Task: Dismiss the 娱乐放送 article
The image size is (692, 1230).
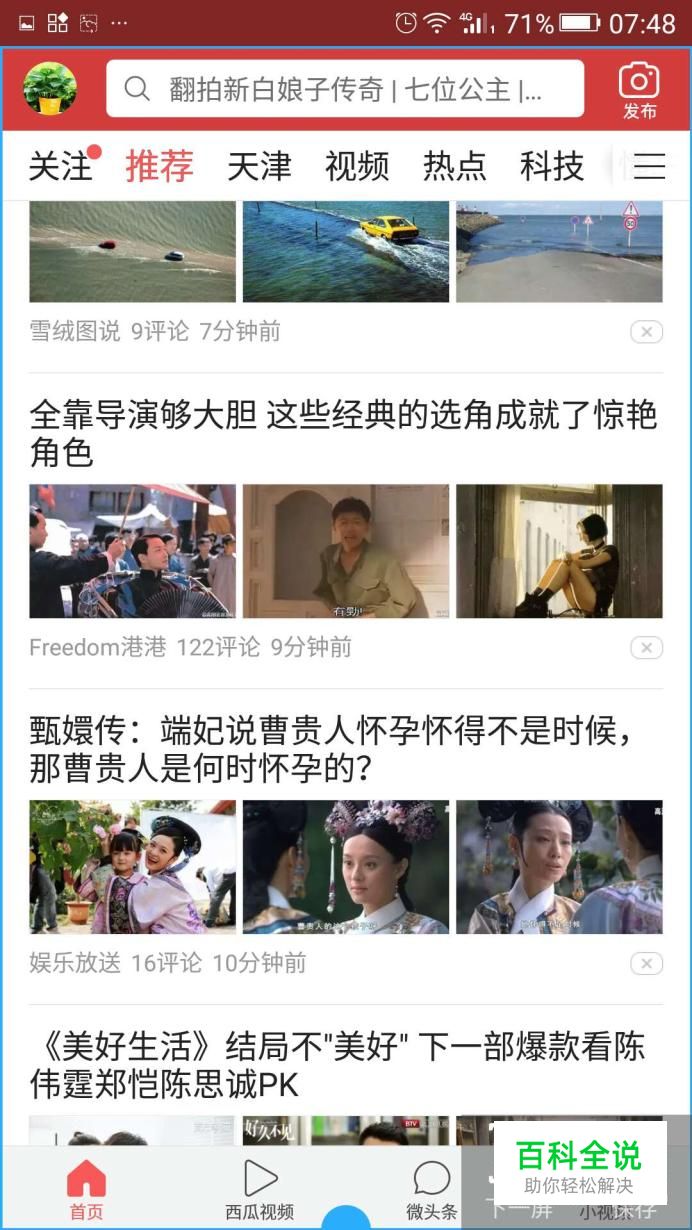Action: point(646,964)
